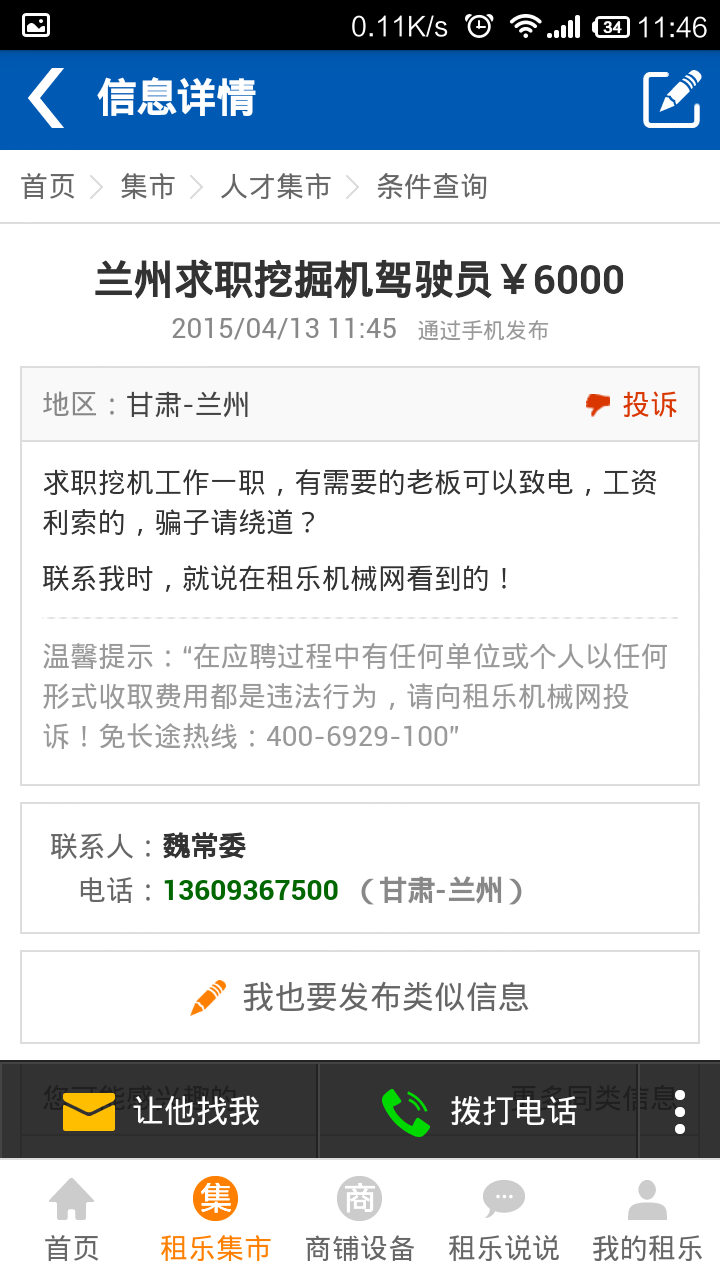Switch to the 首页 bottom tab

[72, 1220]
